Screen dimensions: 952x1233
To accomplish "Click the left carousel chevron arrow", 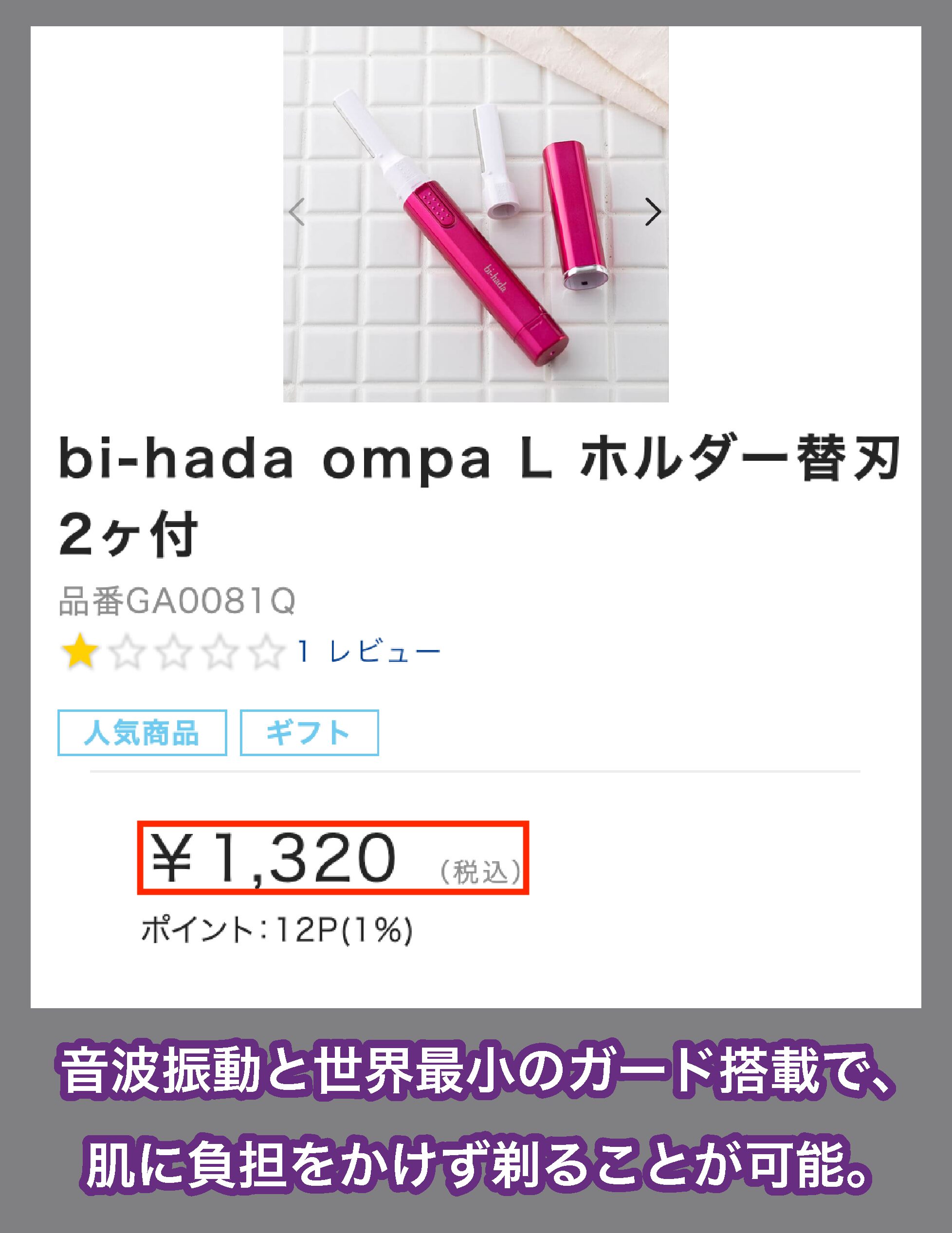I will 297,212.
